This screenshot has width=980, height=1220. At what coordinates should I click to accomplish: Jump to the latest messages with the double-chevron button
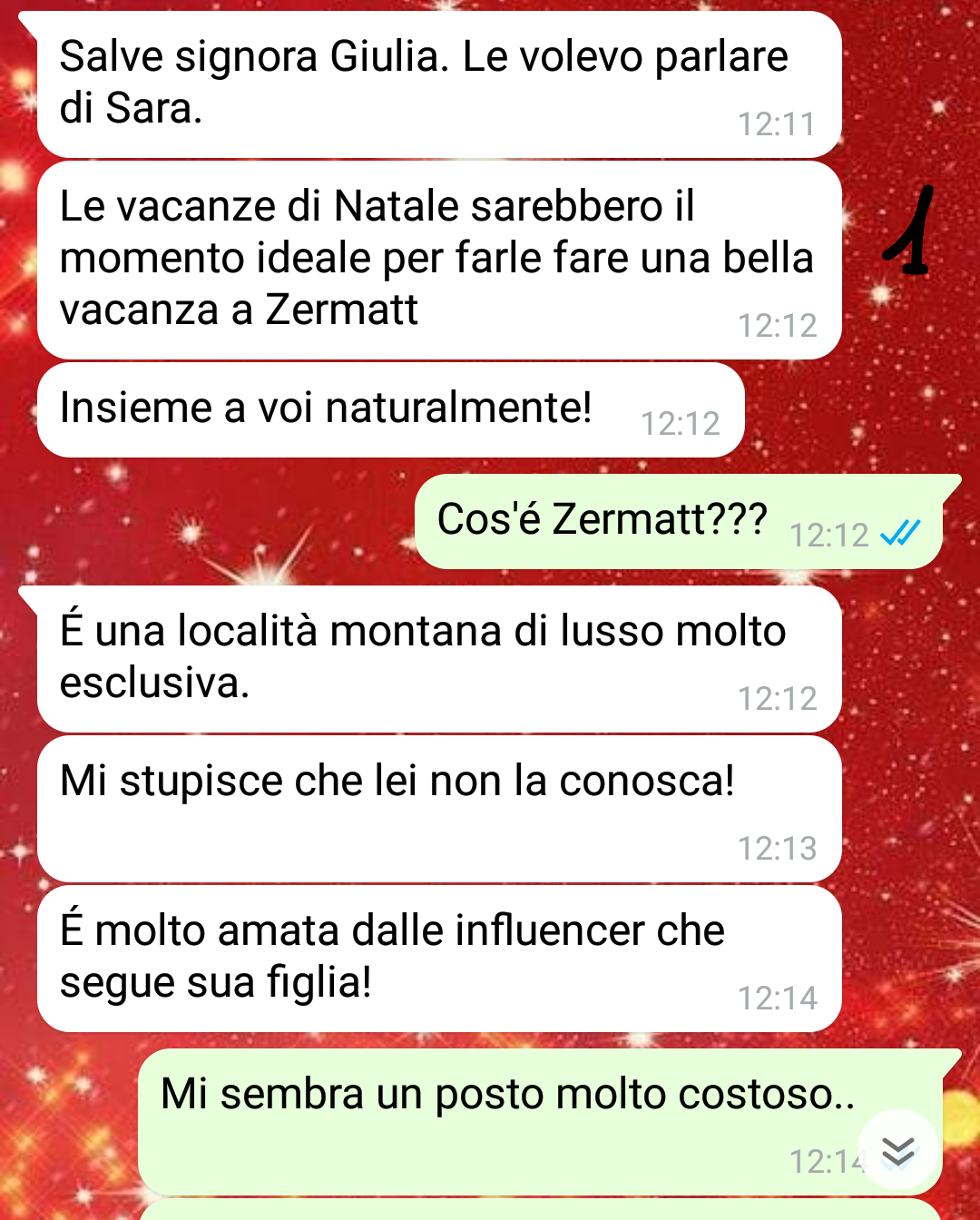coord(897,1150)
